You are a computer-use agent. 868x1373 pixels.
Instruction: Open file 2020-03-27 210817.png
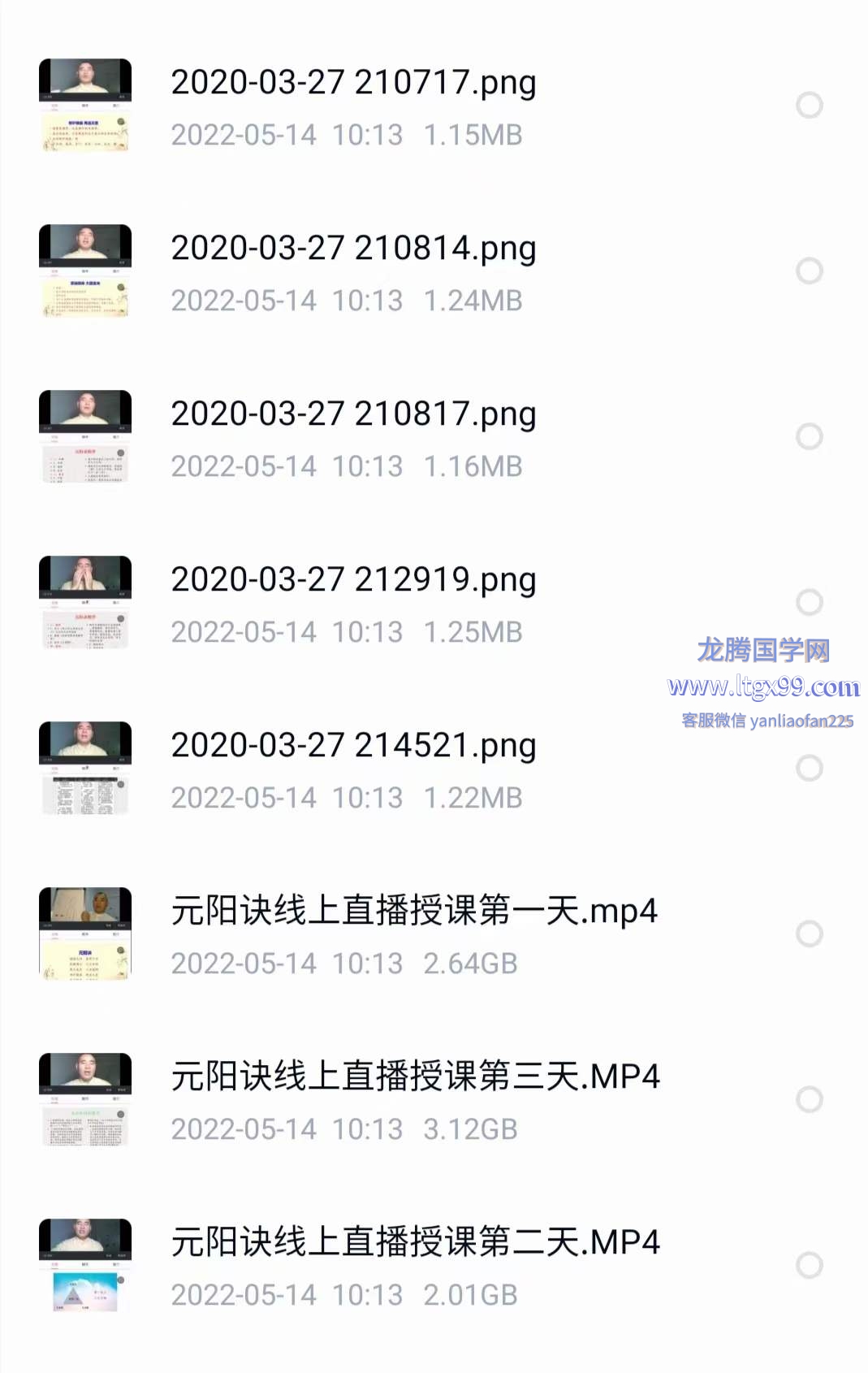(353, 415)
